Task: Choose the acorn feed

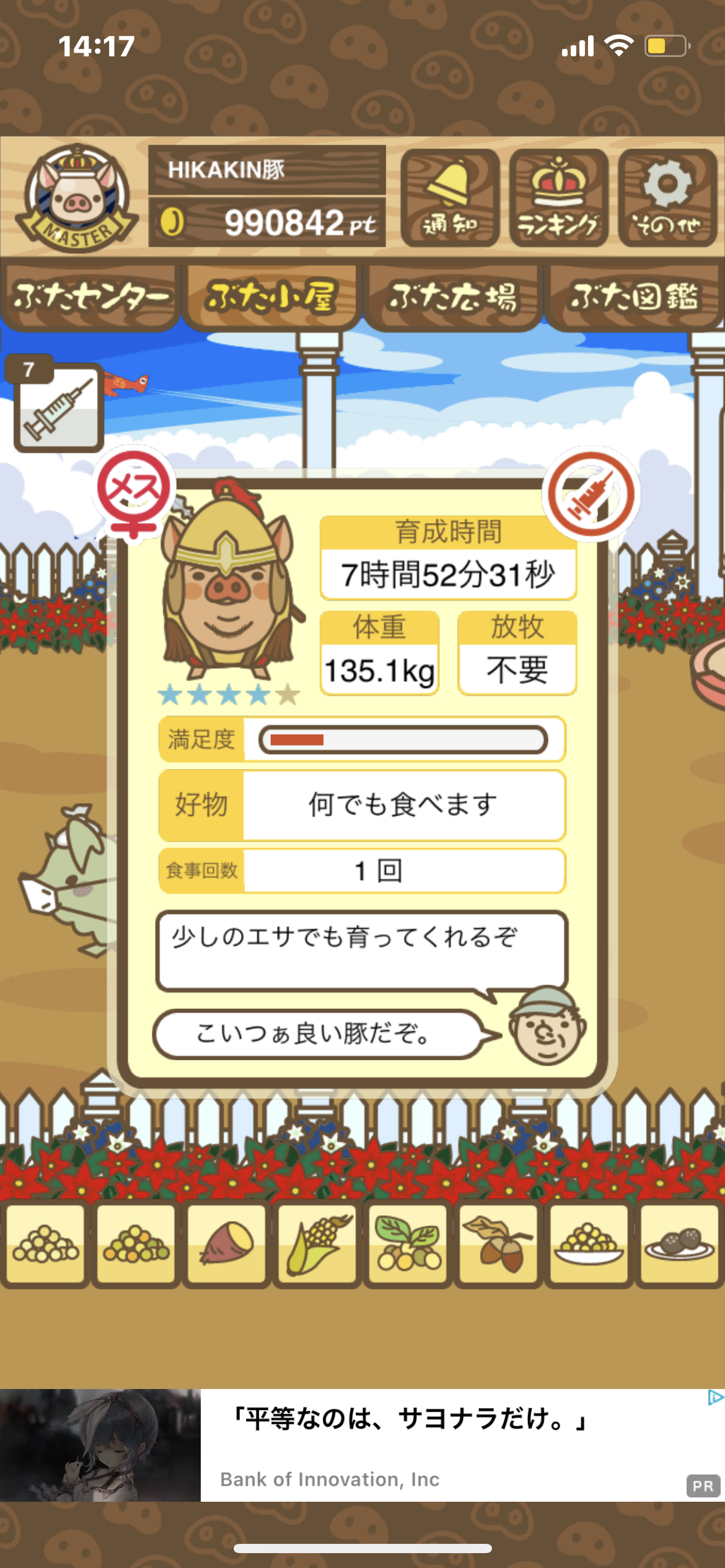Action: tap(498, 1244)
